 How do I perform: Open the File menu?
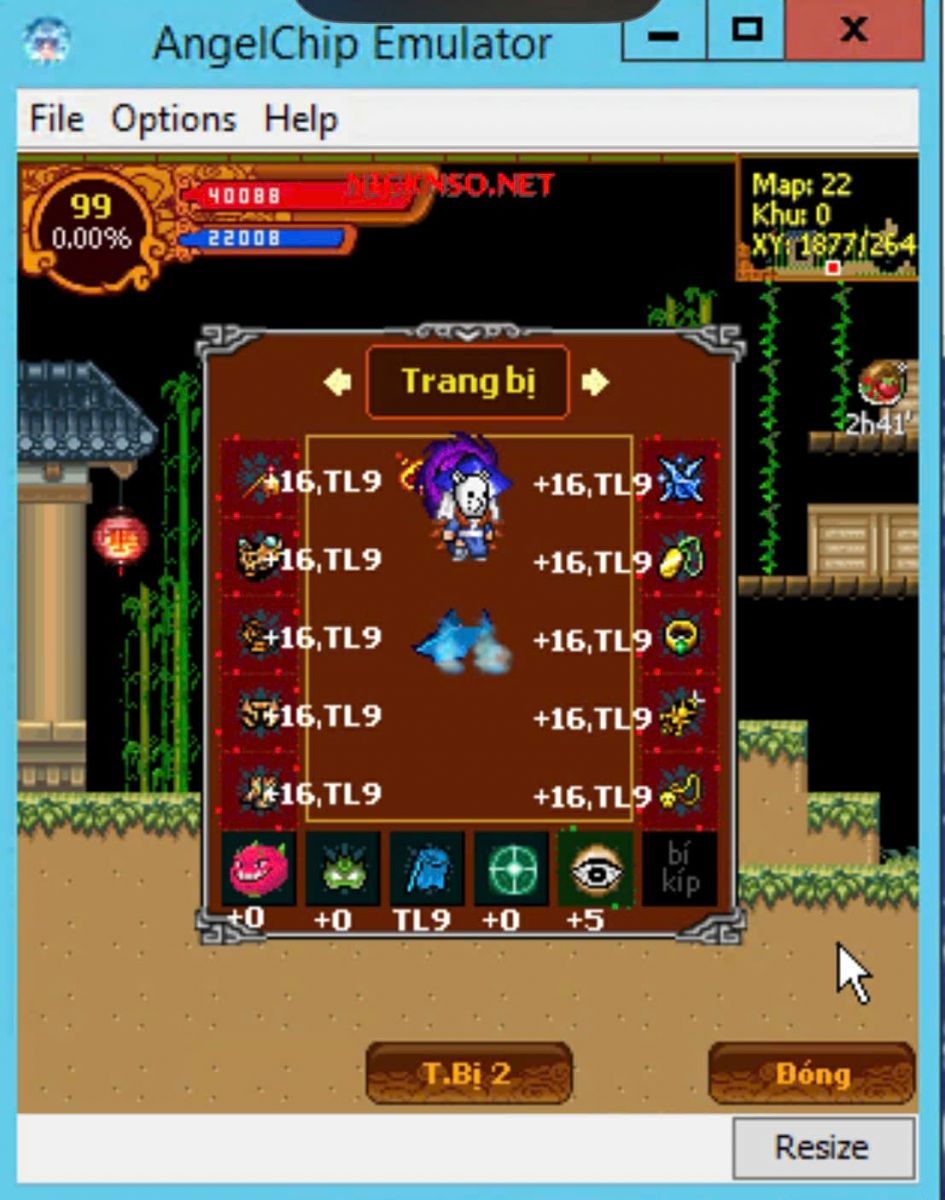pos(56,119)
